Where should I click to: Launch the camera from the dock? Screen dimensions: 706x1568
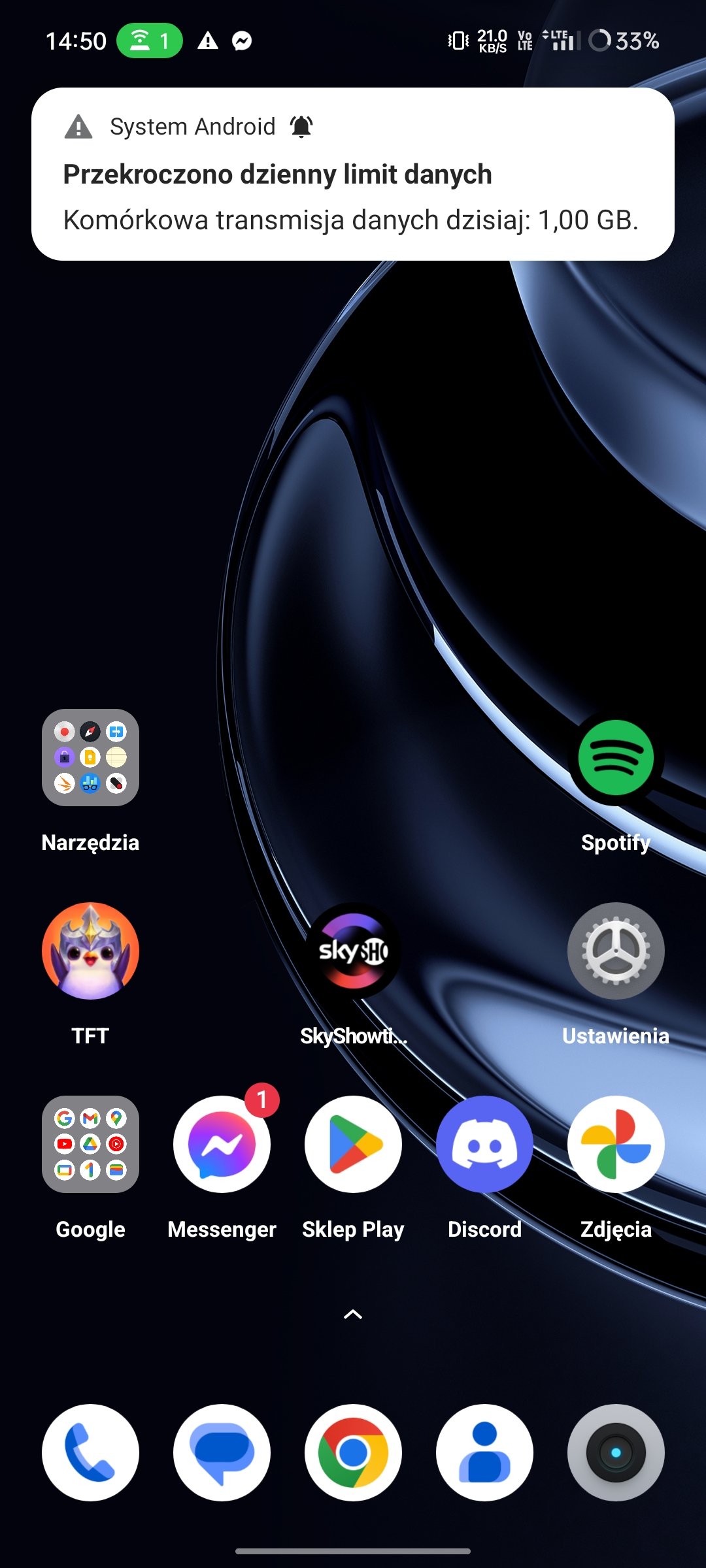point(616,1452)
